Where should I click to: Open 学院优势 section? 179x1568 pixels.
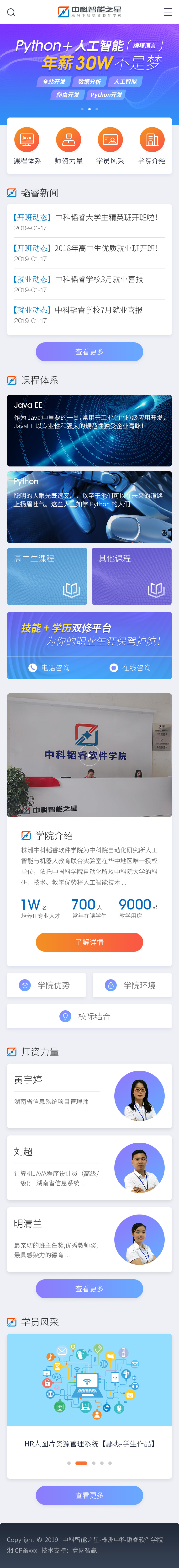[x=47, y=985]
